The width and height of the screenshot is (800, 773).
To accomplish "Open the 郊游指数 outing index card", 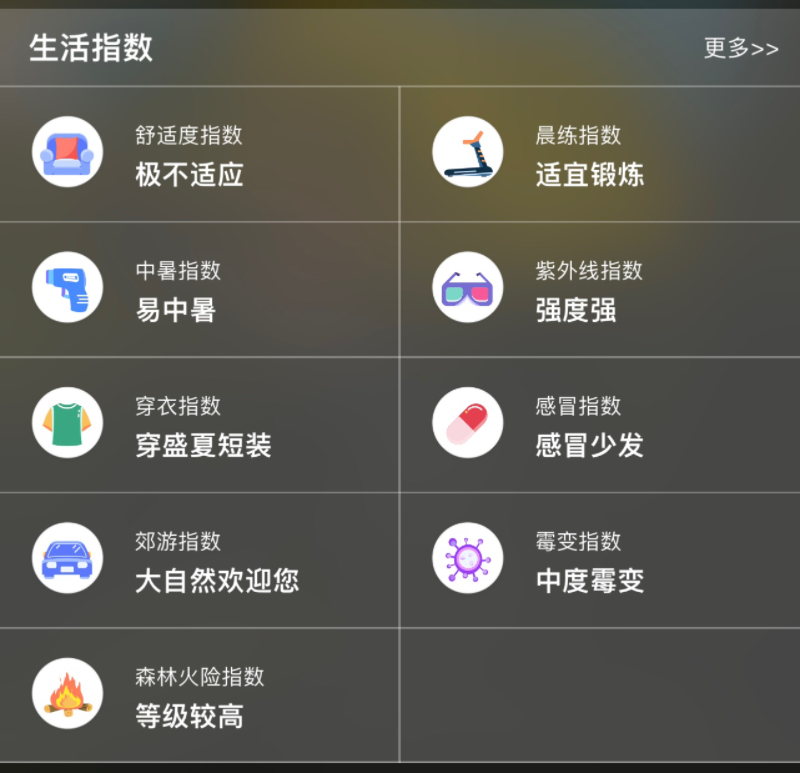I will click(x=199, y=560).
